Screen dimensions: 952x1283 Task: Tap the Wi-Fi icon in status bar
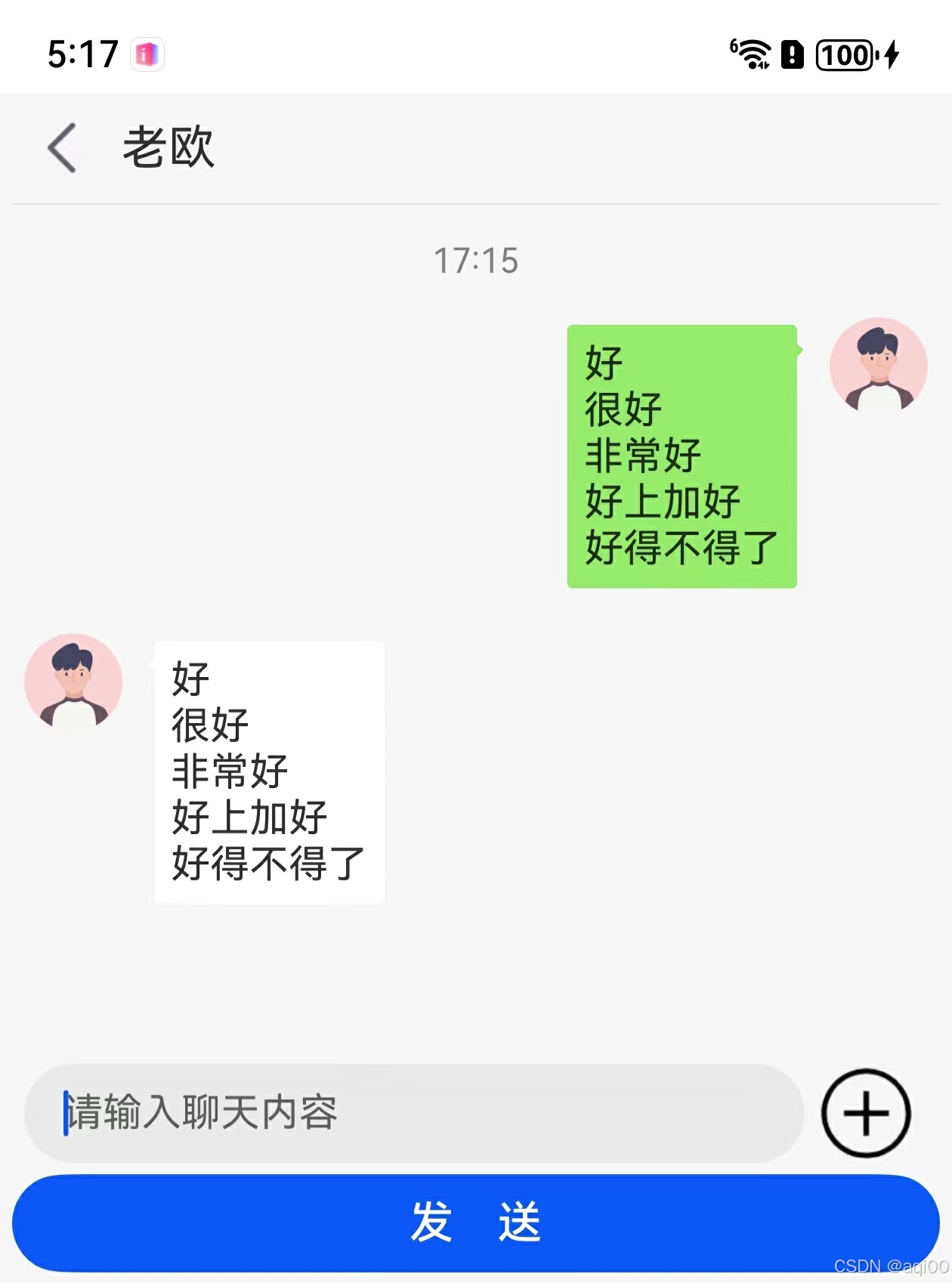pyautogui.click(x=753, y=54)
